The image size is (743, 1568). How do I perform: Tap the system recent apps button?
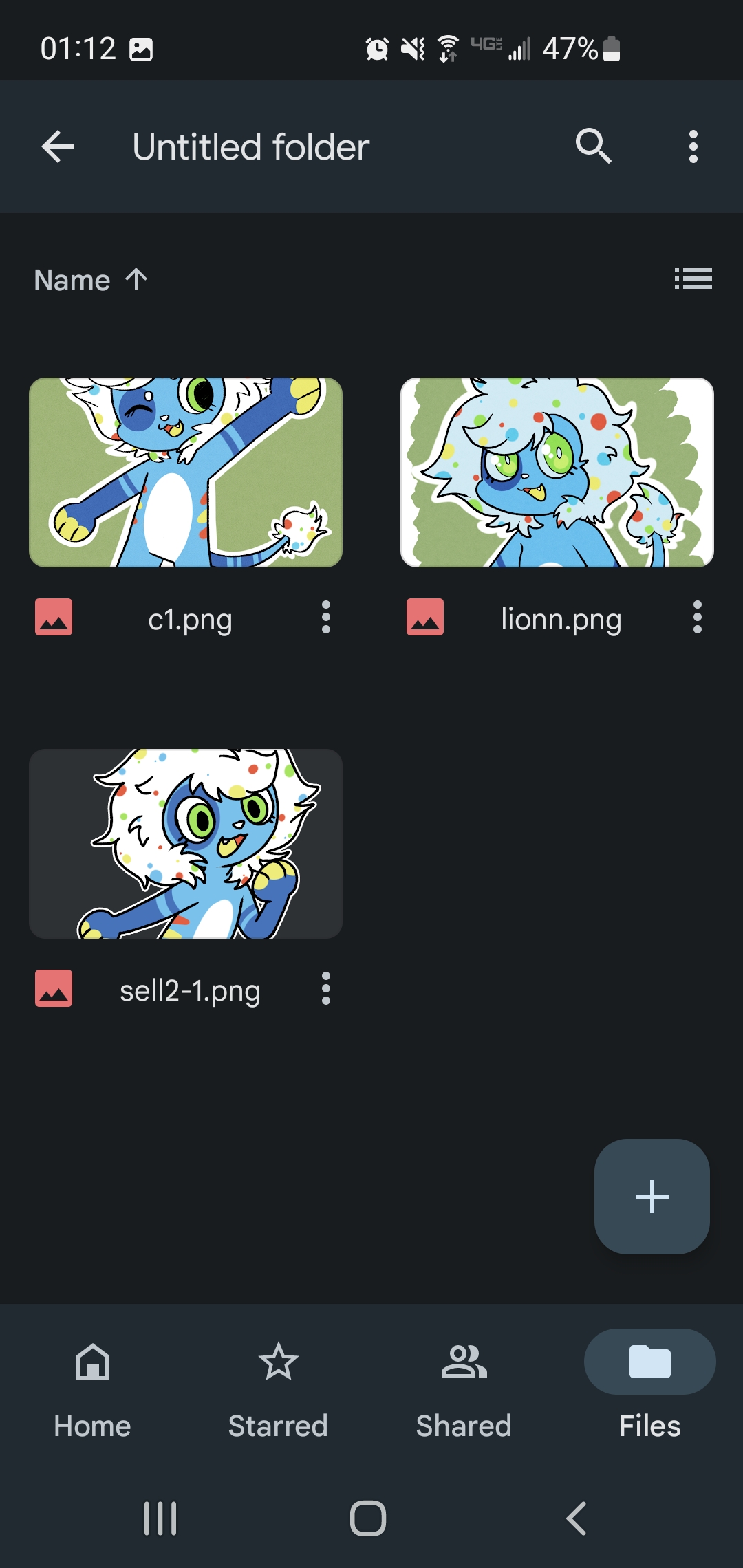click(160, 1518)
